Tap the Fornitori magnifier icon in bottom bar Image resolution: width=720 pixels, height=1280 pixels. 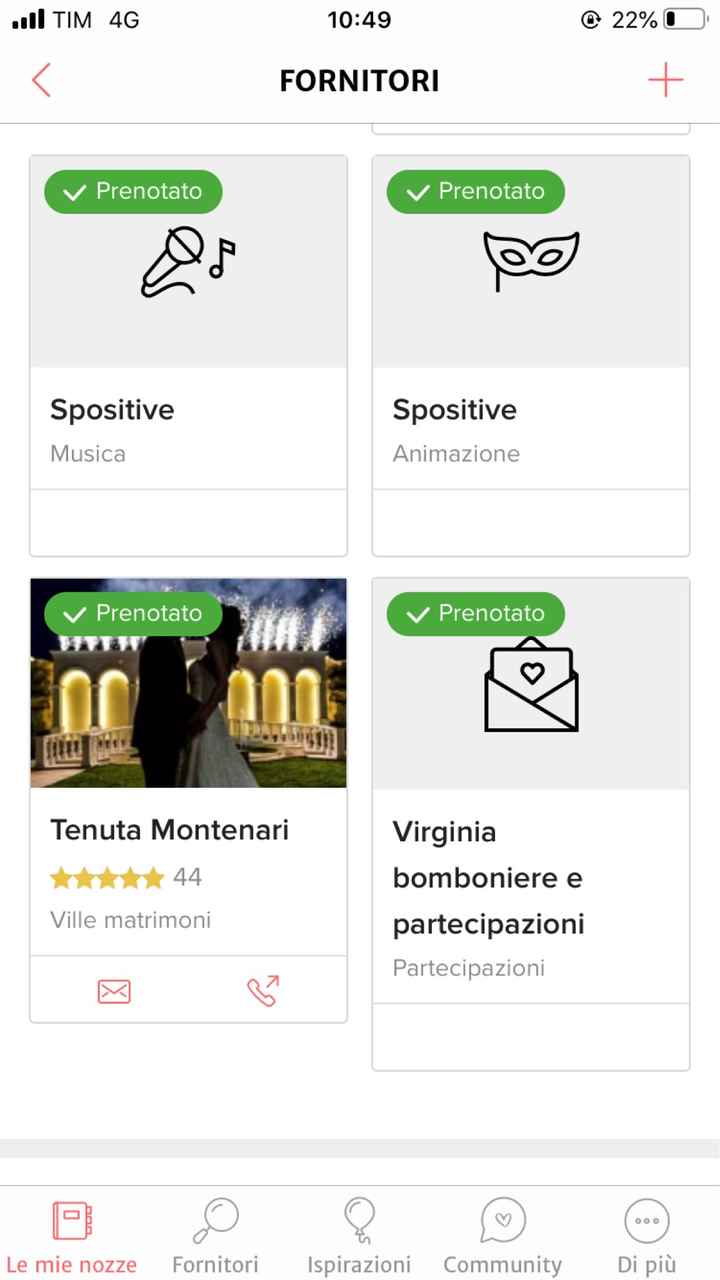coord(215,1220)
